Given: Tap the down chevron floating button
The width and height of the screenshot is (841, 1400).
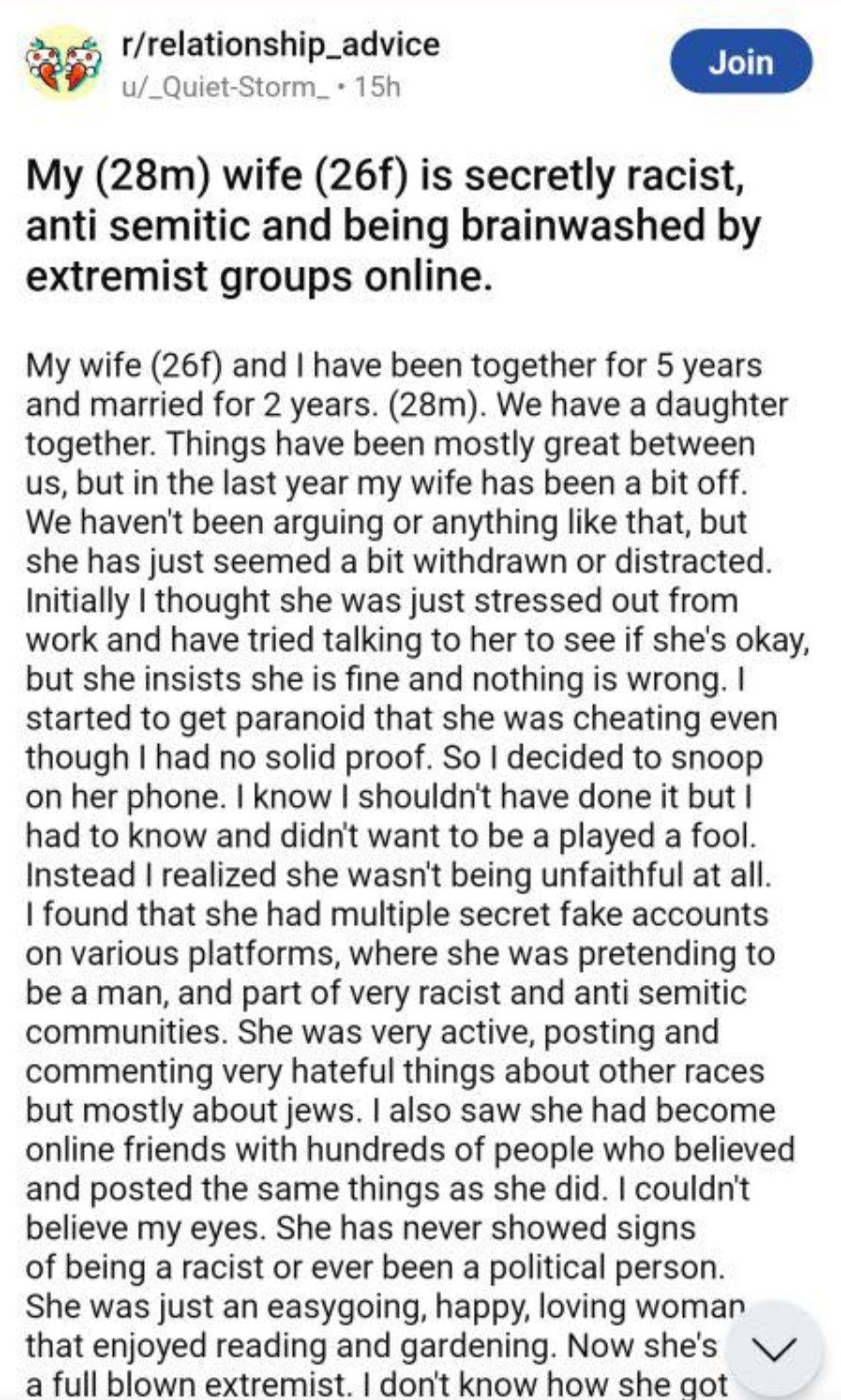Looking at the screenshot, I should pos(773,1349).
